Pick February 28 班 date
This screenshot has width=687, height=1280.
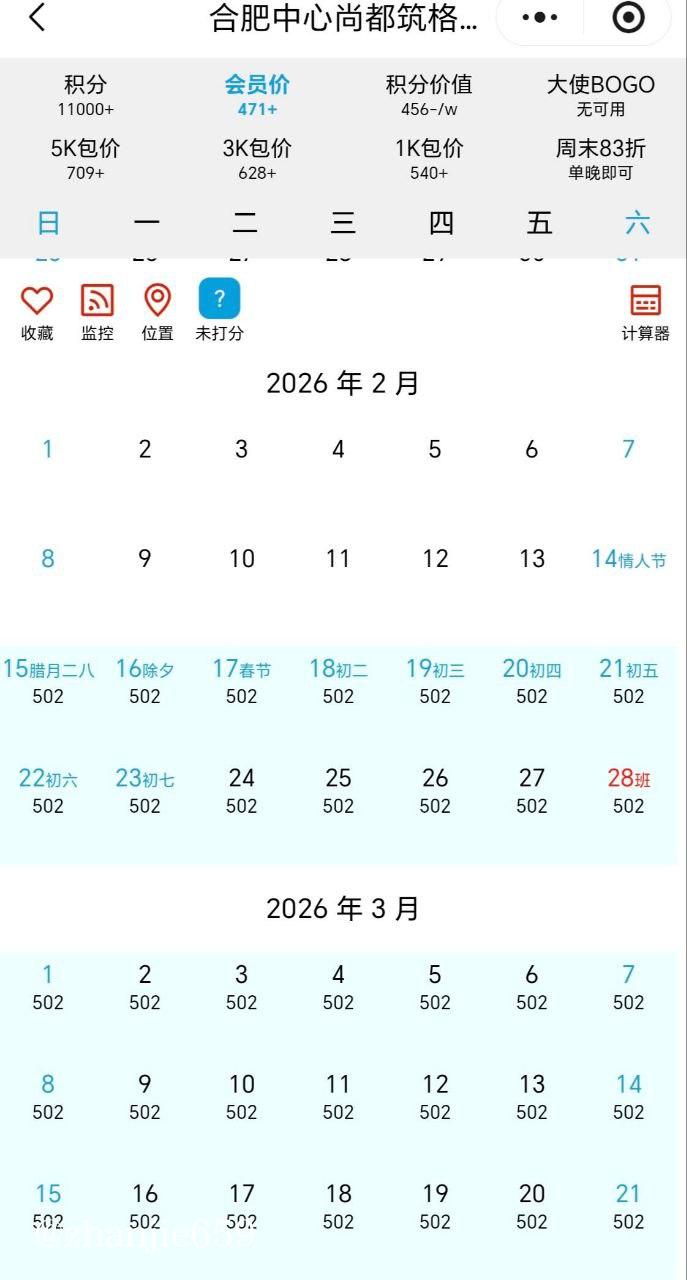[x=628, y=790]
